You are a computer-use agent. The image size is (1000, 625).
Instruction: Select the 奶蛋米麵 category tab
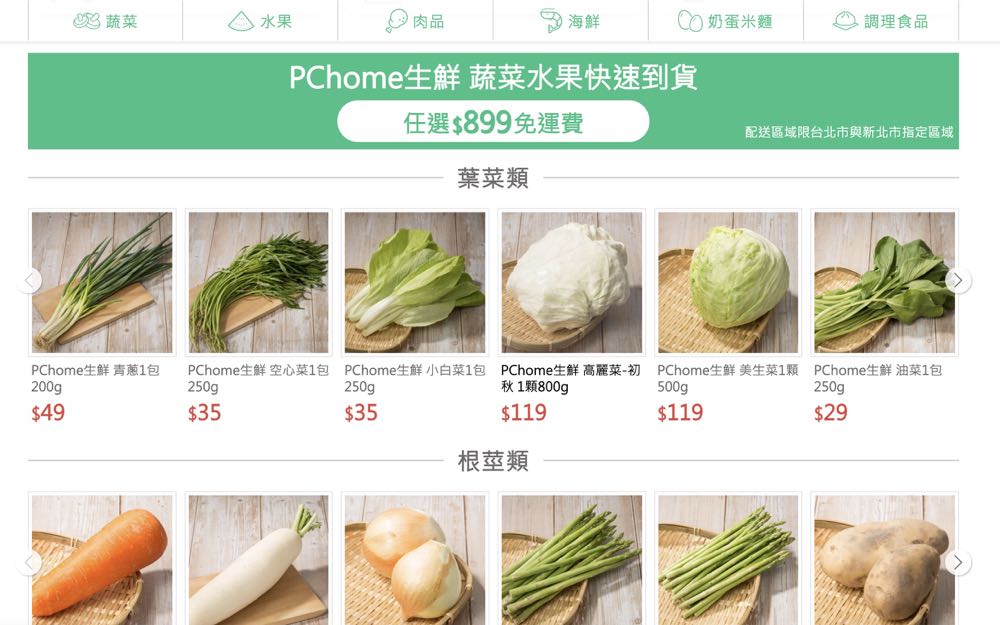[x=725, y=21]
